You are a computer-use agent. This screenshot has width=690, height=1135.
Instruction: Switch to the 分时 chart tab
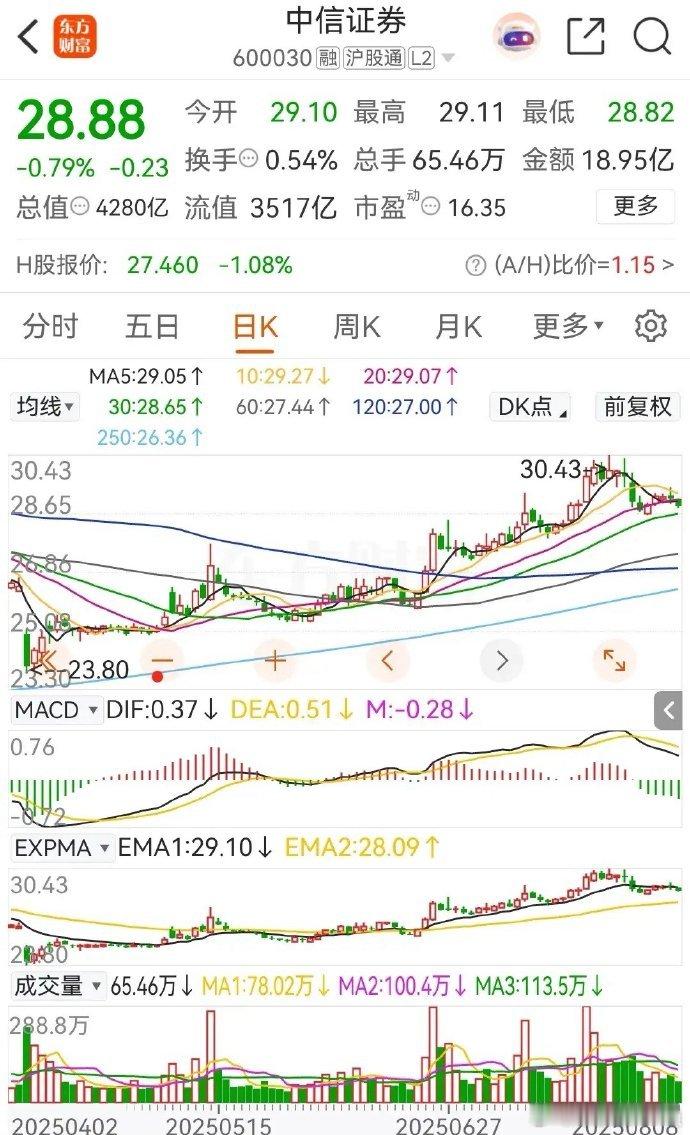pyautogui.click(x=50, y=327)
